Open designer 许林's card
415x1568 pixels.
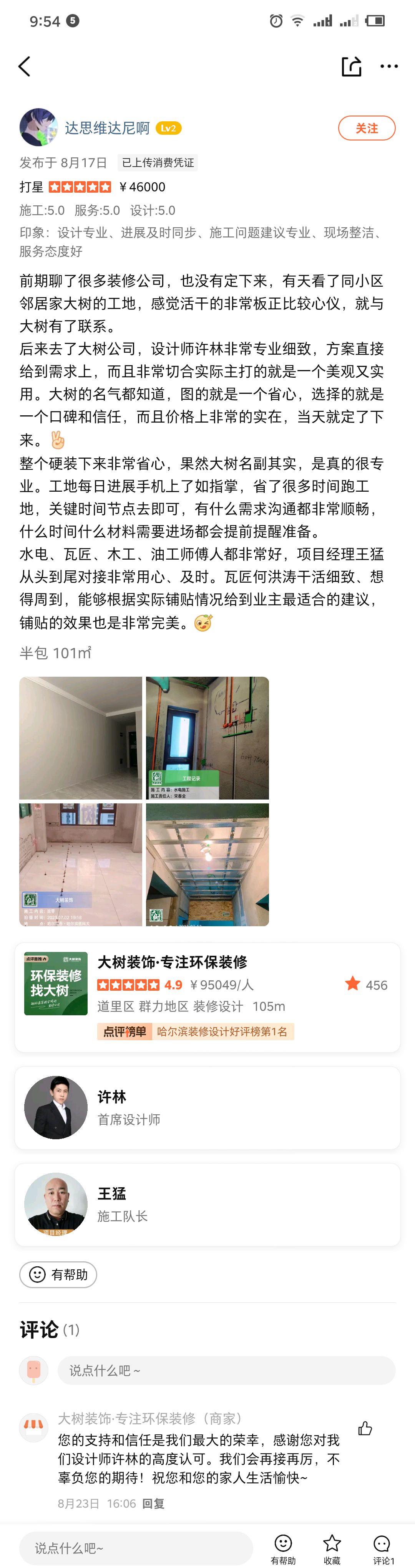point(207,1108)
